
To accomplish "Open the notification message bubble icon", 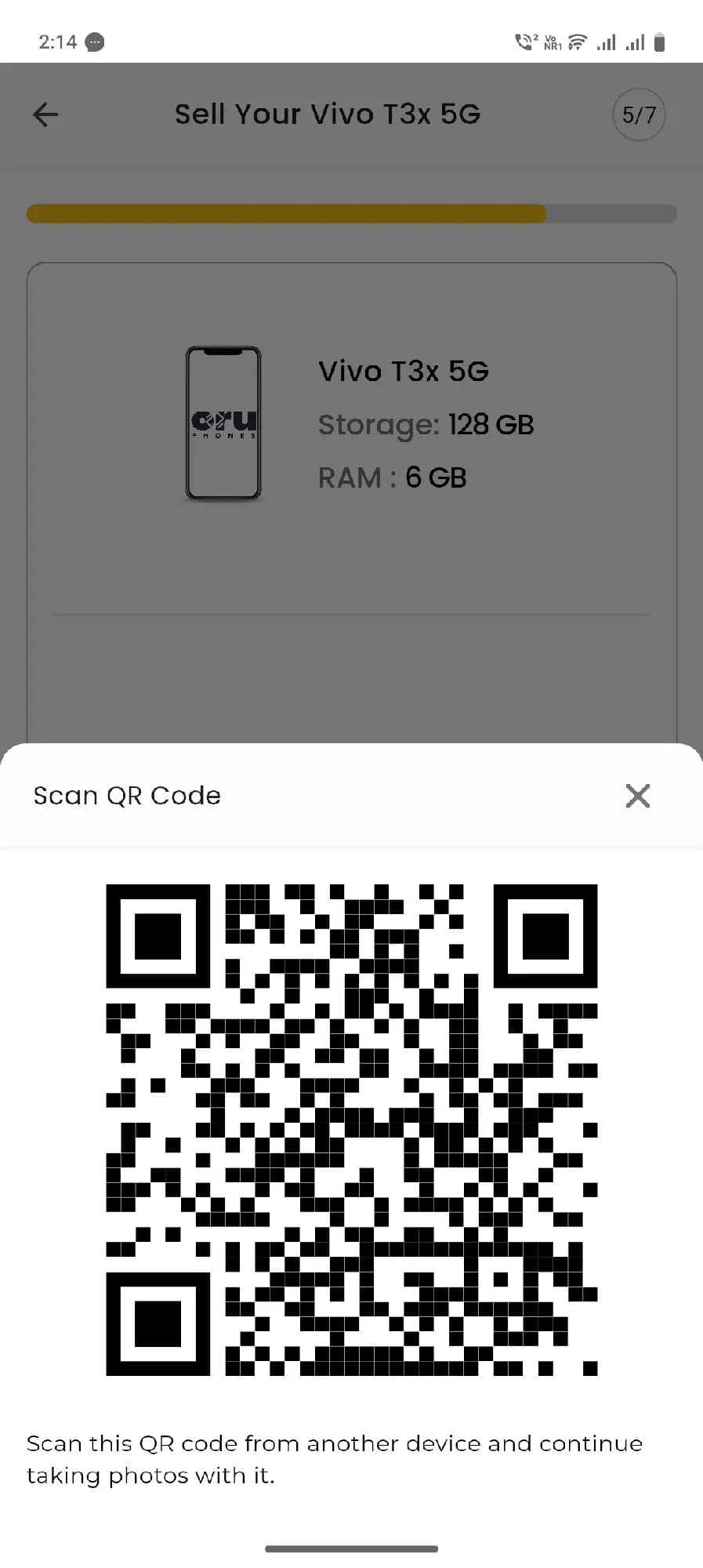I will 95,42.
